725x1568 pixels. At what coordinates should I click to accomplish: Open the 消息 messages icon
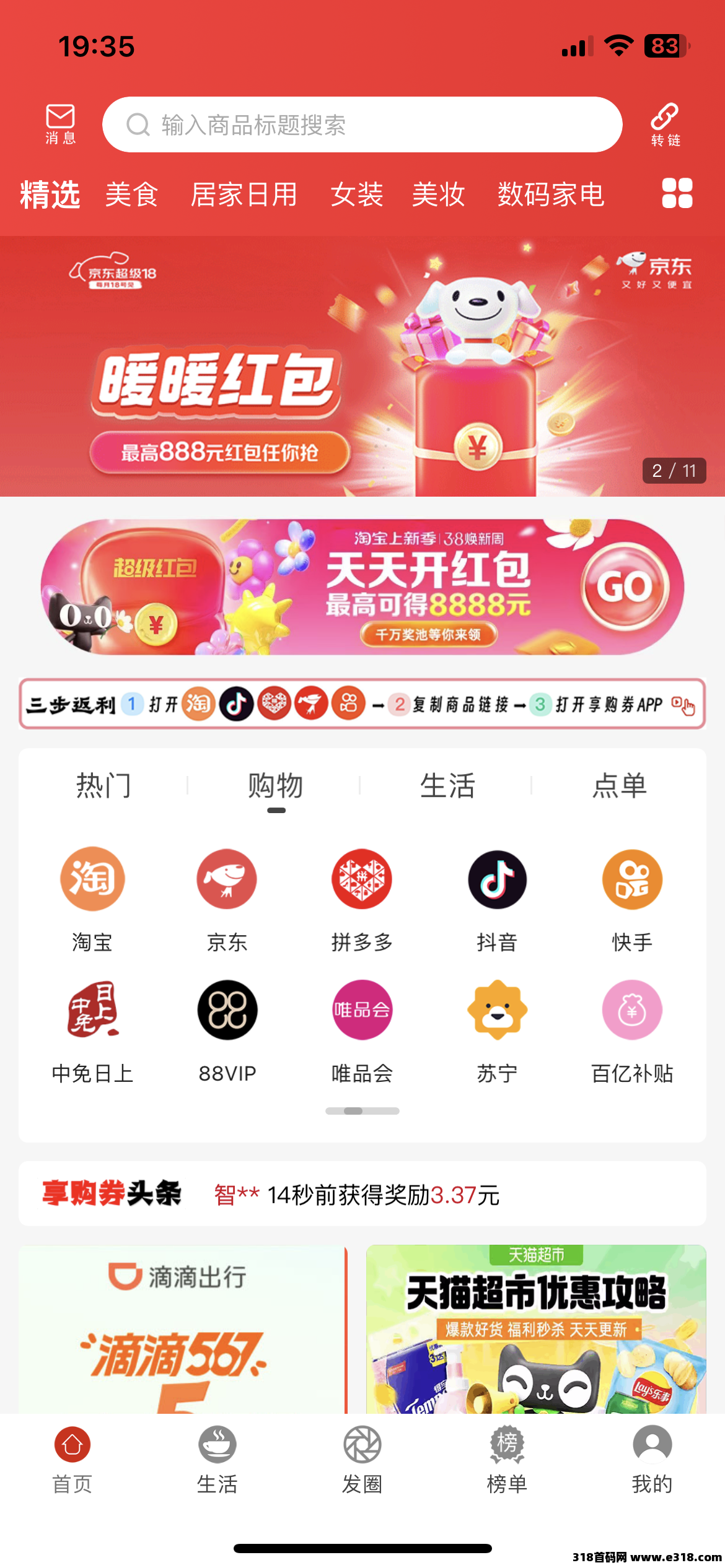point(60,124)
